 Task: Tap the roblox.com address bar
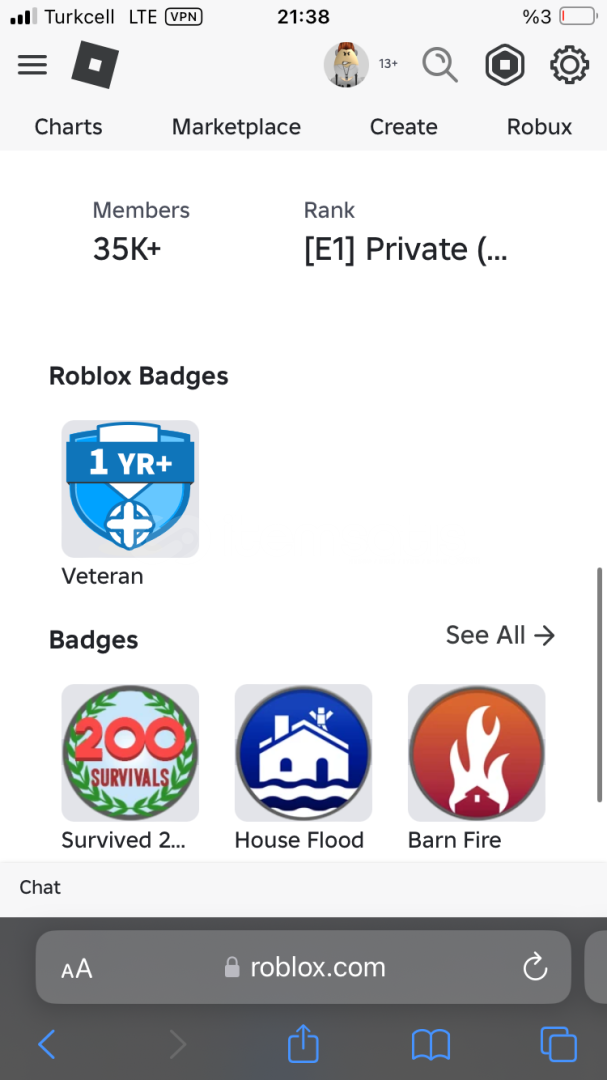tap(305, 967)
